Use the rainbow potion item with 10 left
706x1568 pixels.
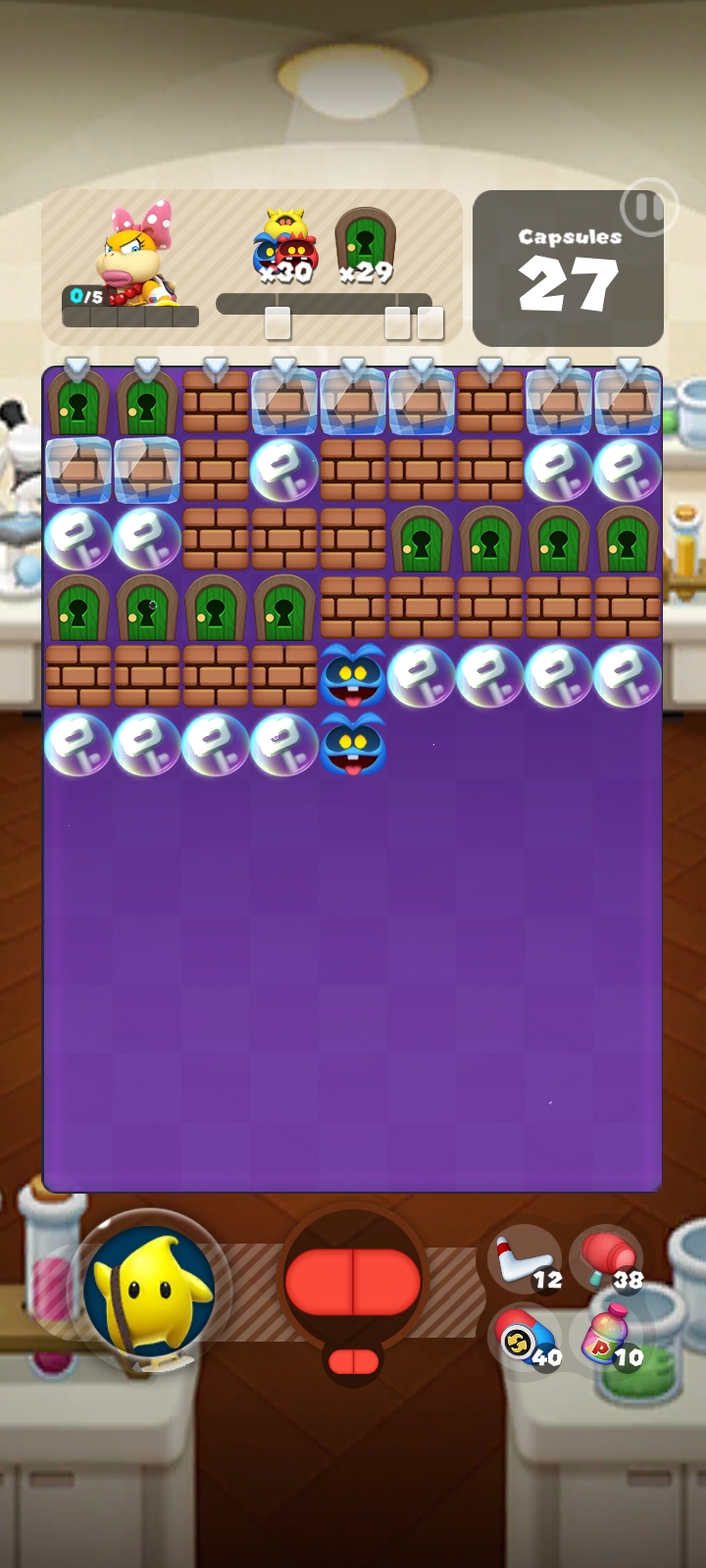[x=607, y=1339]
